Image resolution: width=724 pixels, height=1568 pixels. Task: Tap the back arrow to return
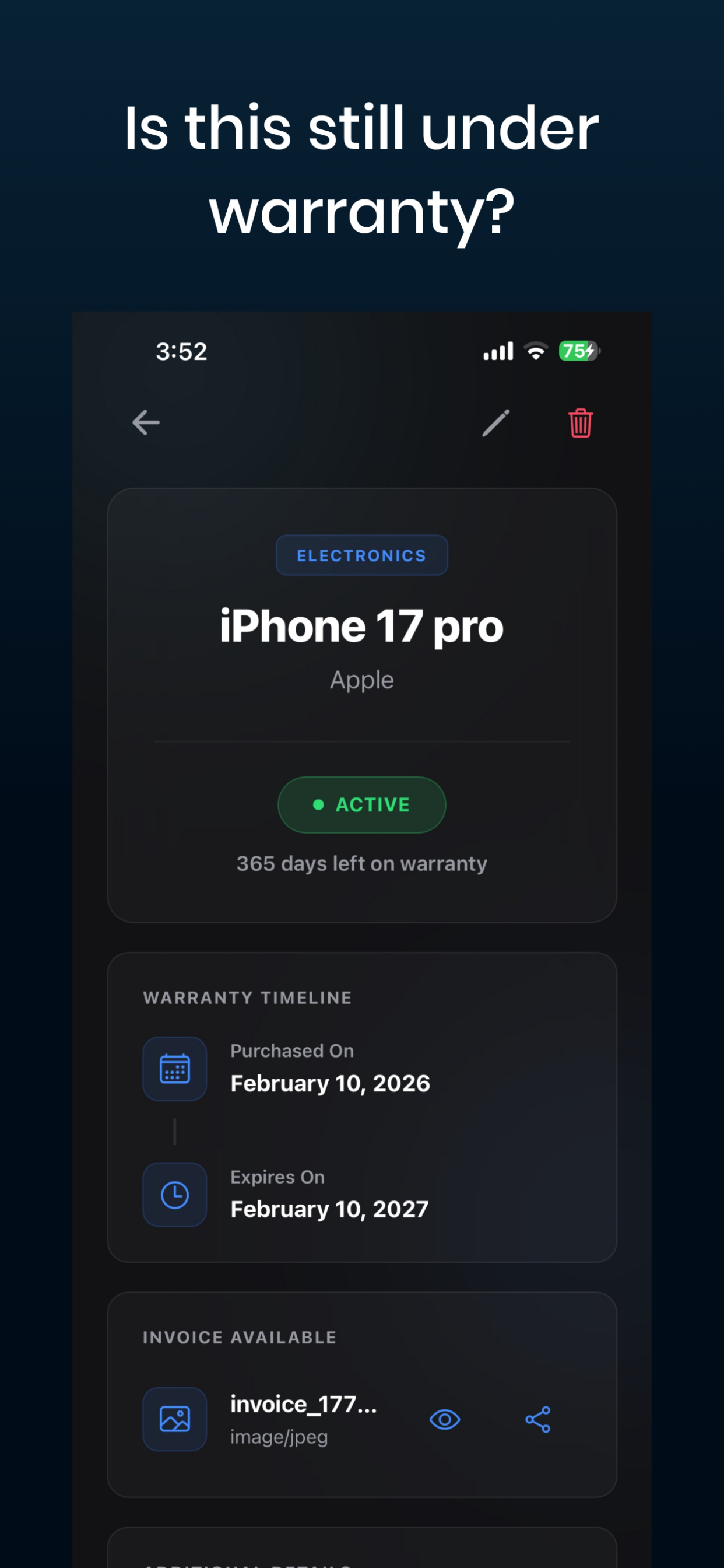(145, 422)
